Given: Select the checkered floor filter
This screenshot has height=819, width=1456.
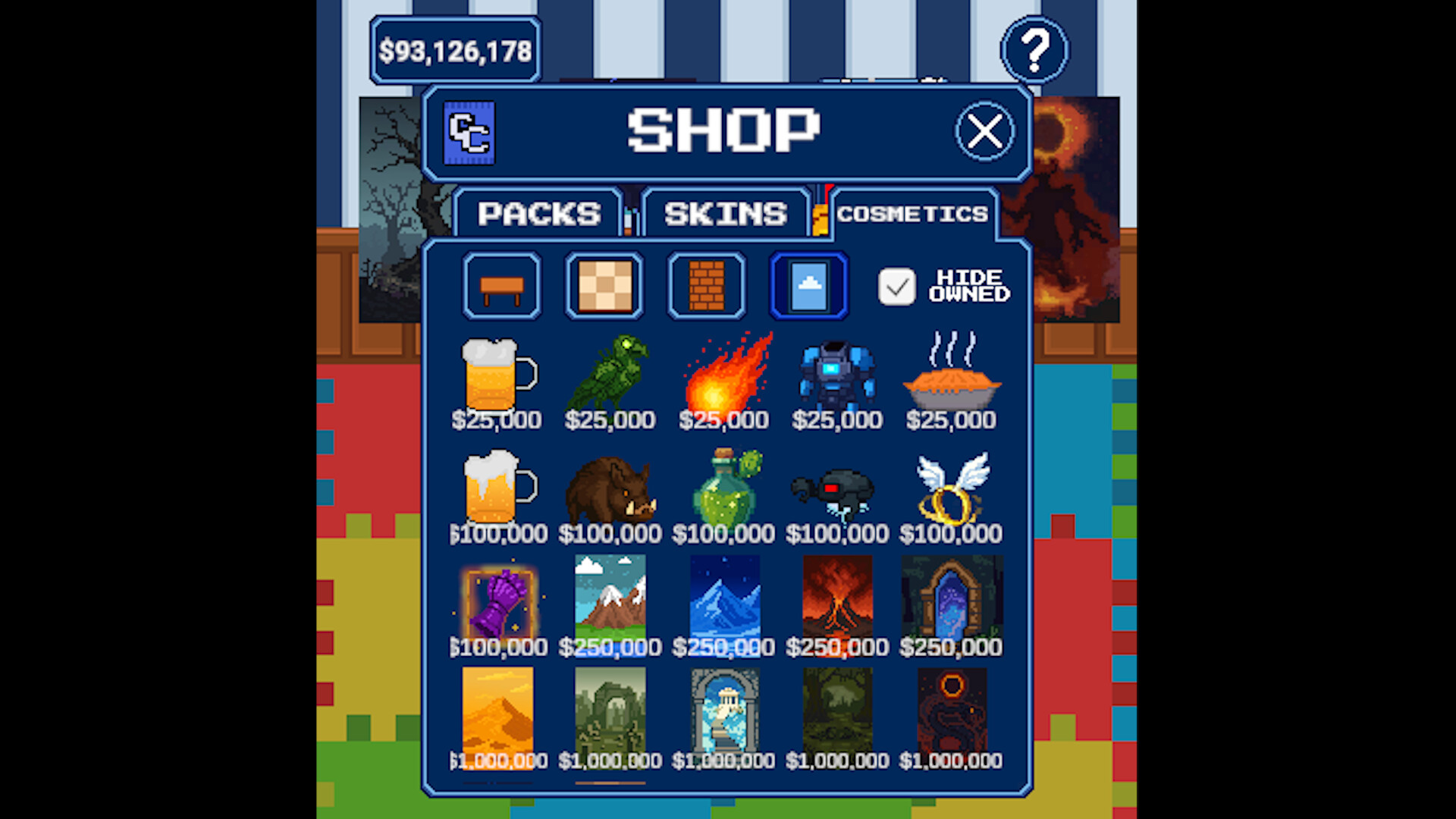Looking at the screenshot, I should 604,286.
